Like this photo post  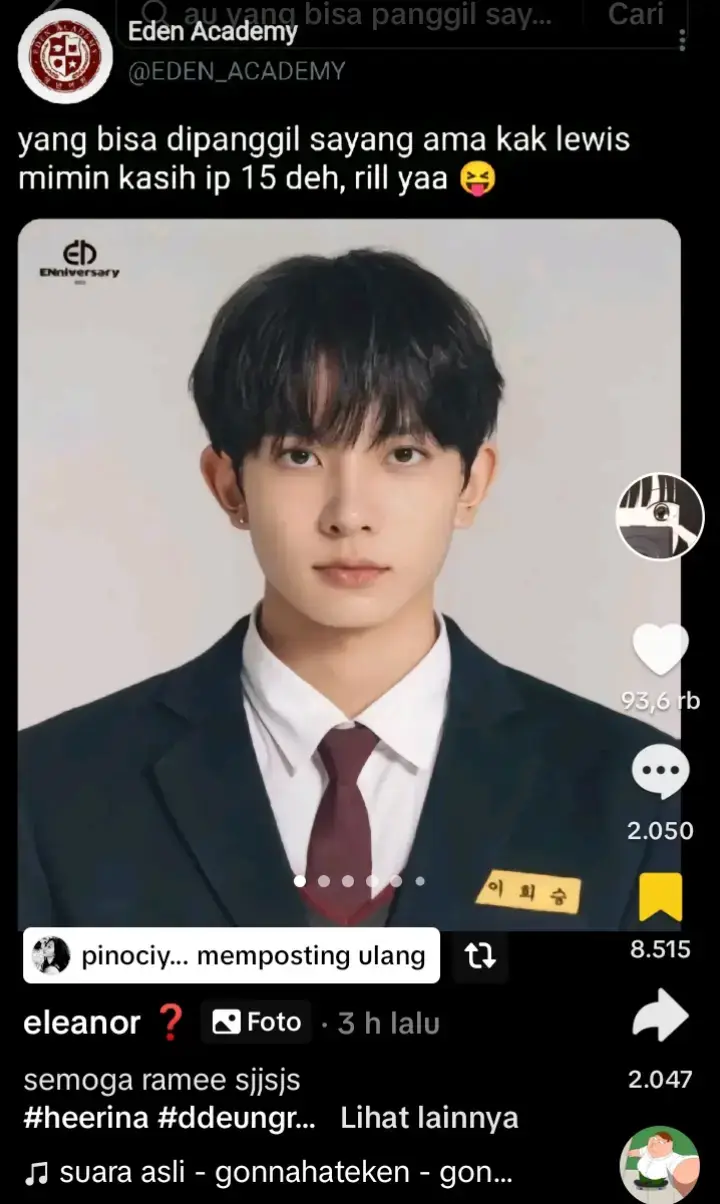660,651
